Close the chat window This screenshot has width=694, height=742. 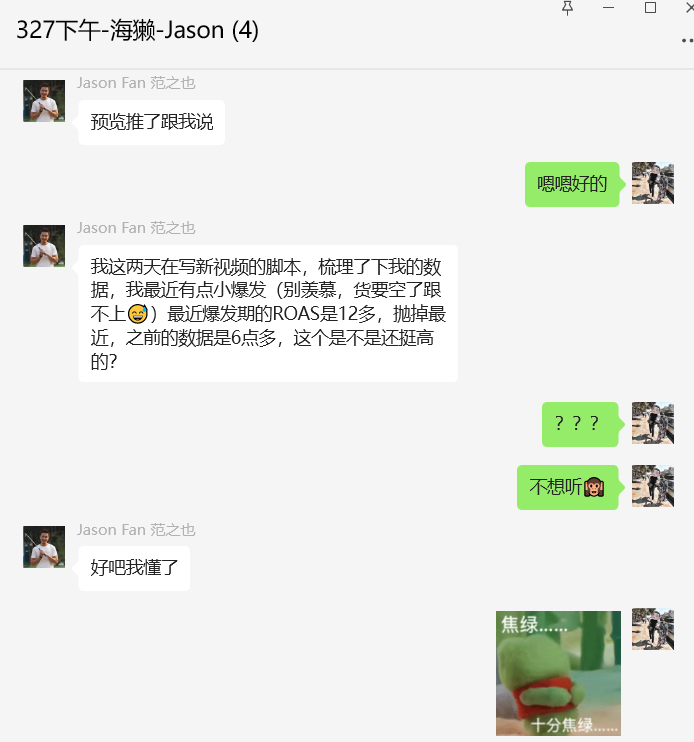pyautogui.click(x=688, y=8)
